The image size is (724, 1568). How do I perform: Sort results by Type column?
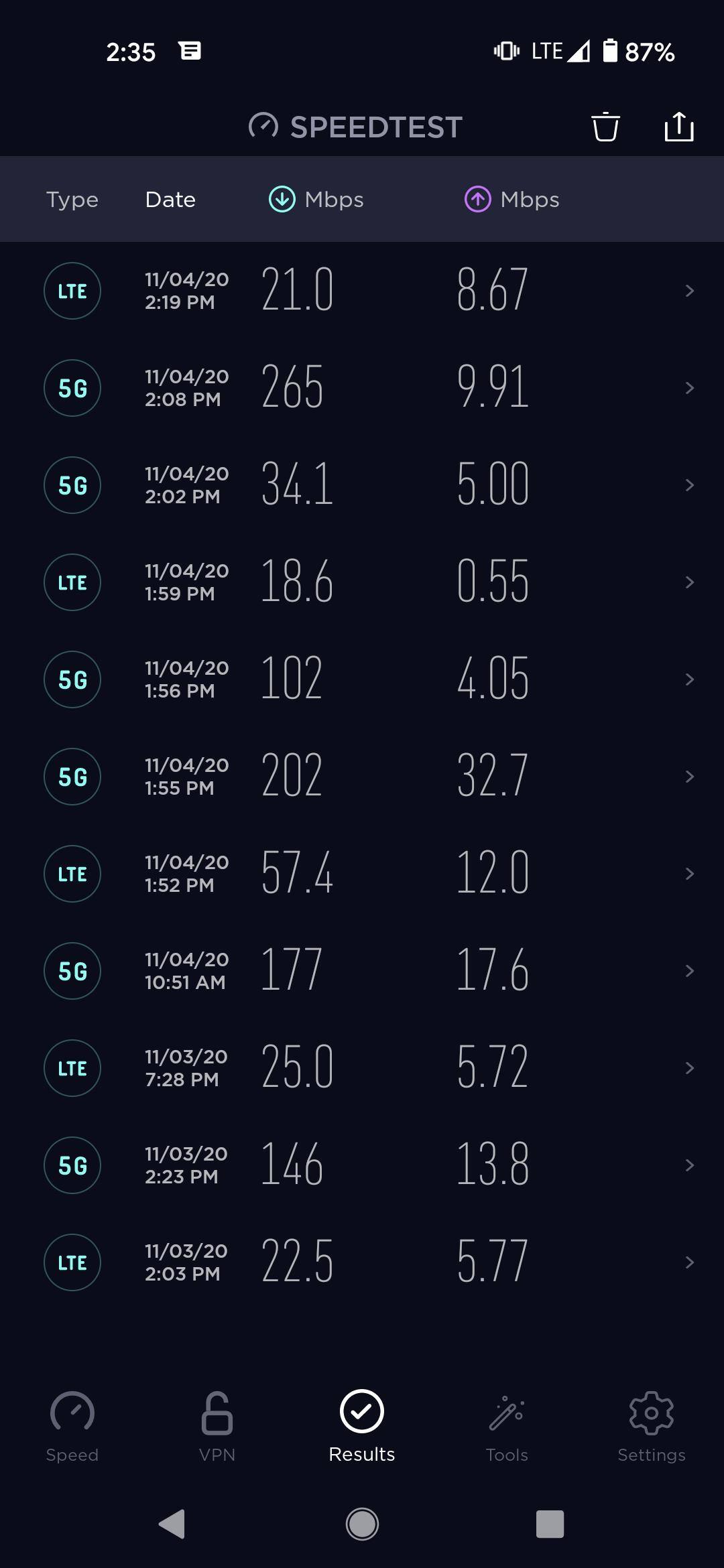(72, 200)
